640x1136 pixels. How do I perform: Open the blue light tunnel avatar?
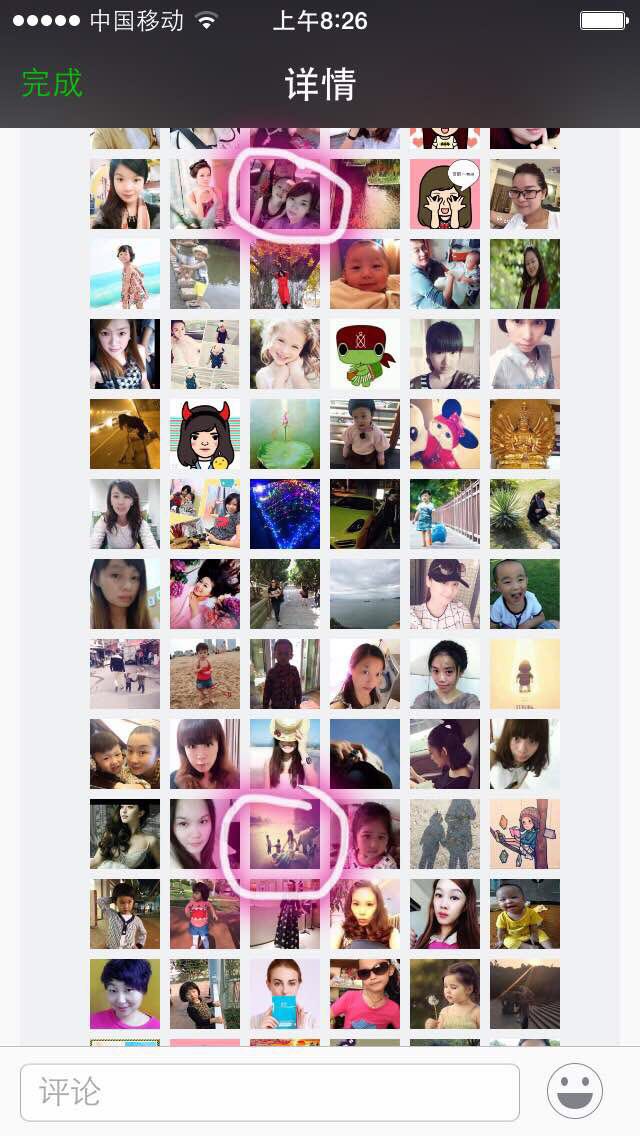point(285,514)
